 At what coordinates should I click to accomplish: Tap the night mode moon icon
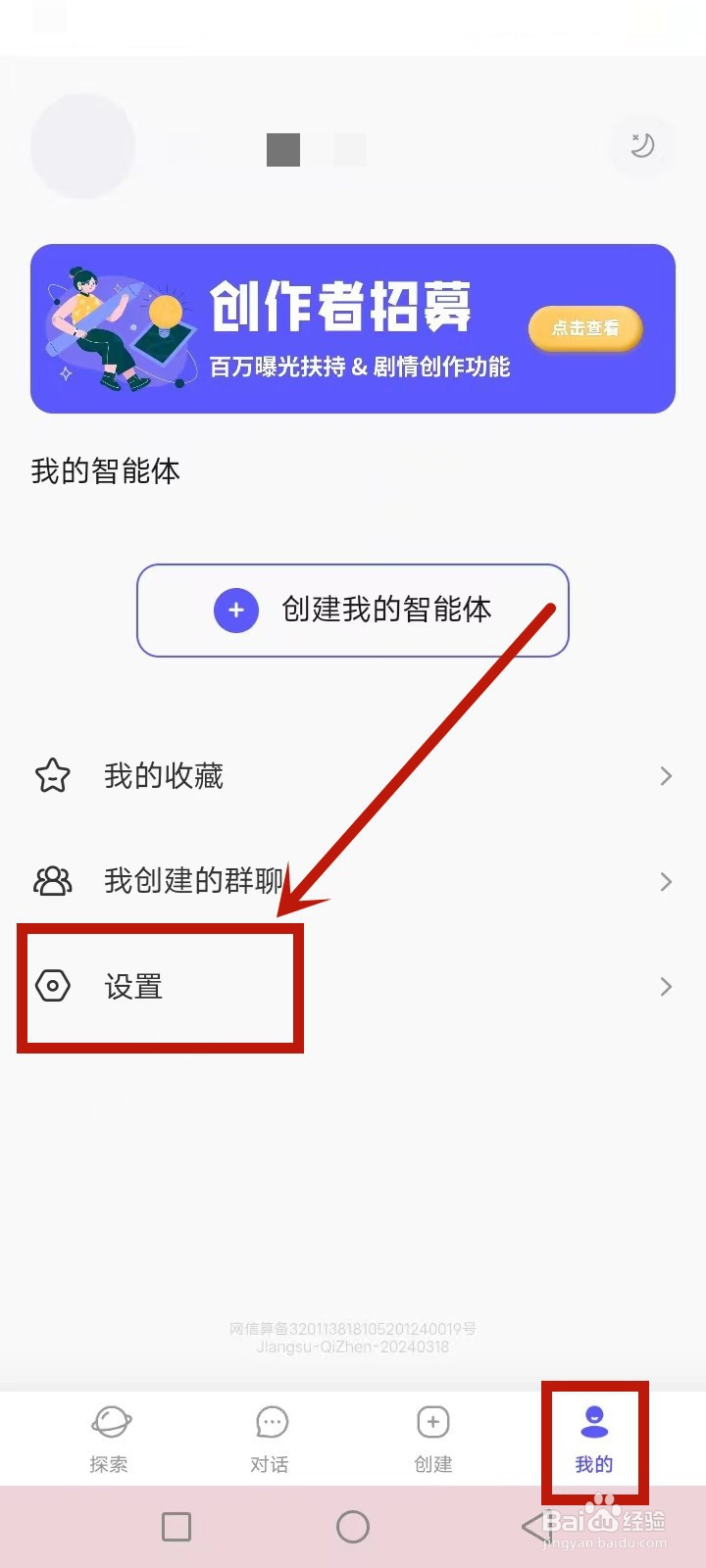point(642,145)
